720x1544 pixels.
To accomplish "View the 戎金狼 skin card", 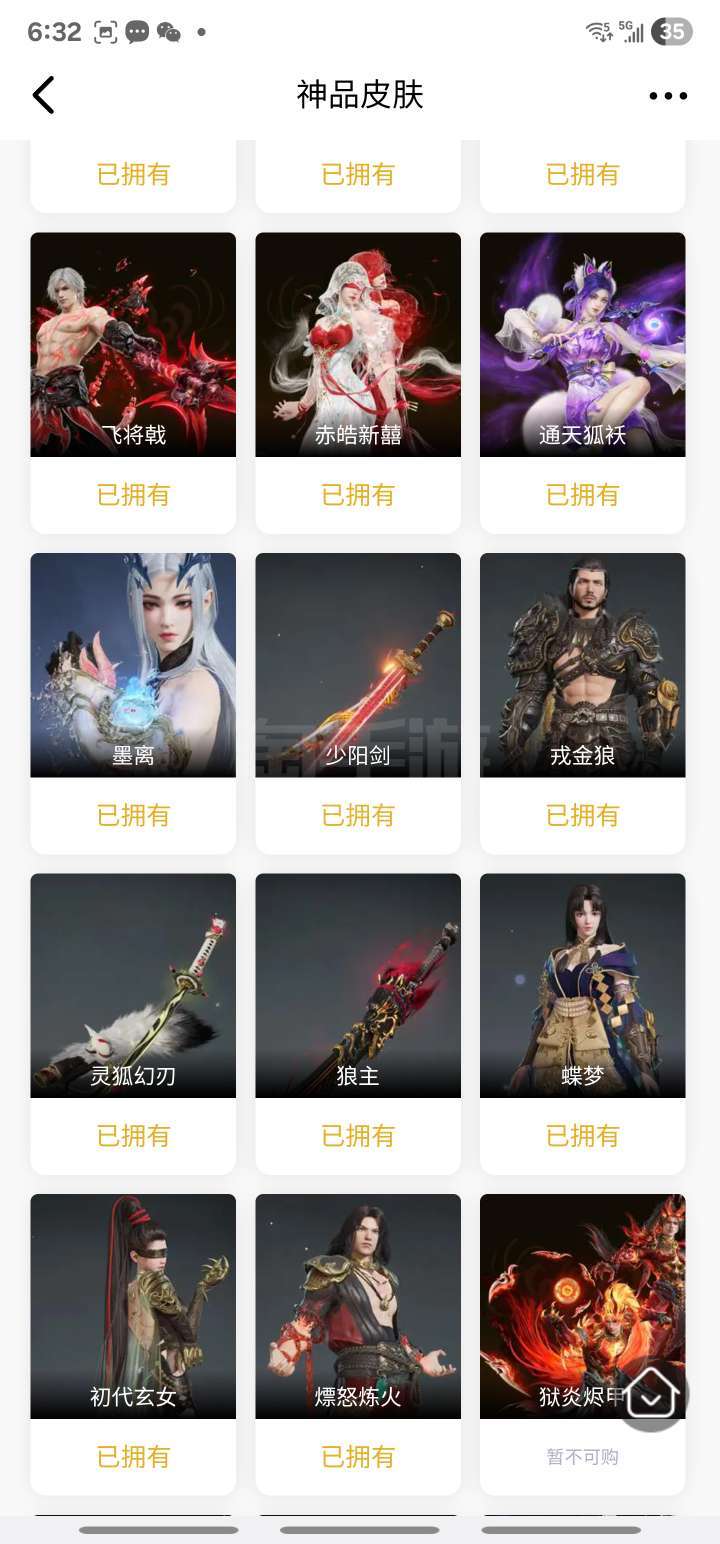I will click(583, 703).
